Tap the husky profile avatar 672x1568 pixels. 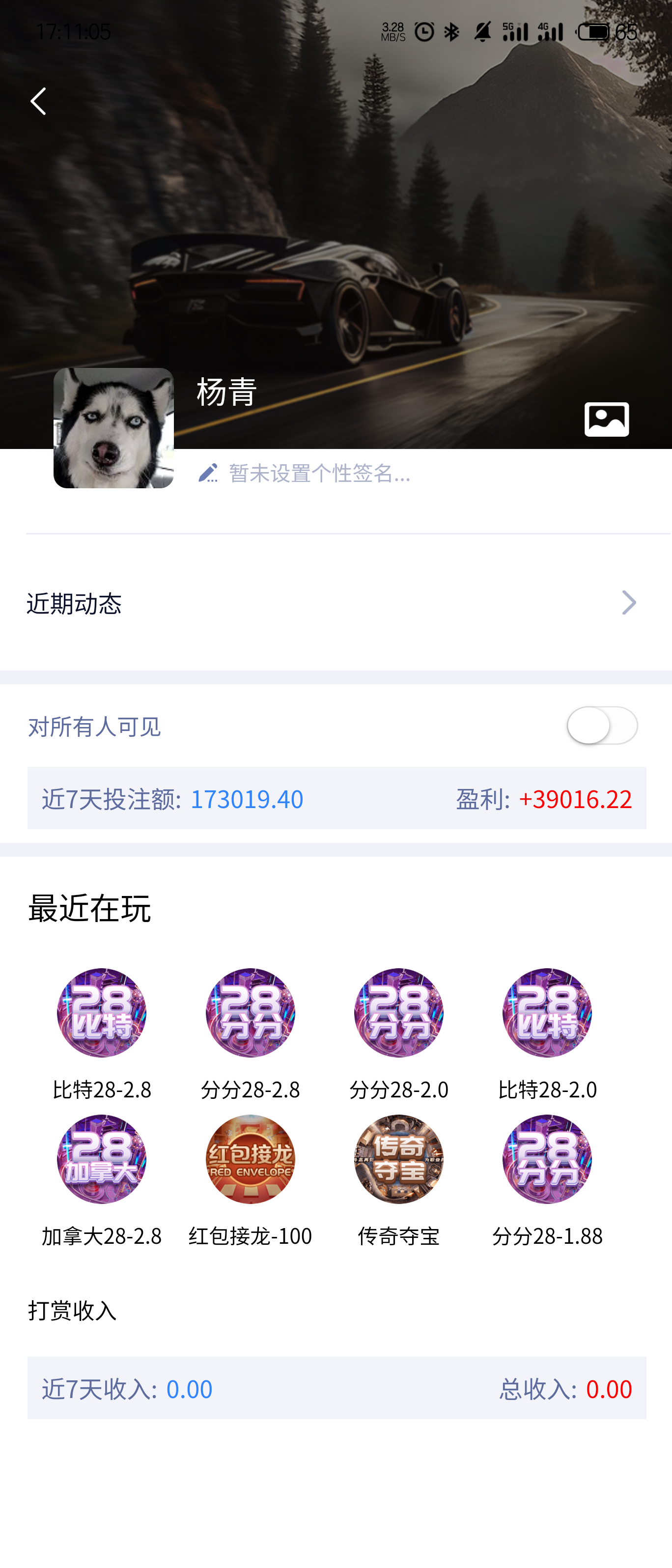coord(114,428)
